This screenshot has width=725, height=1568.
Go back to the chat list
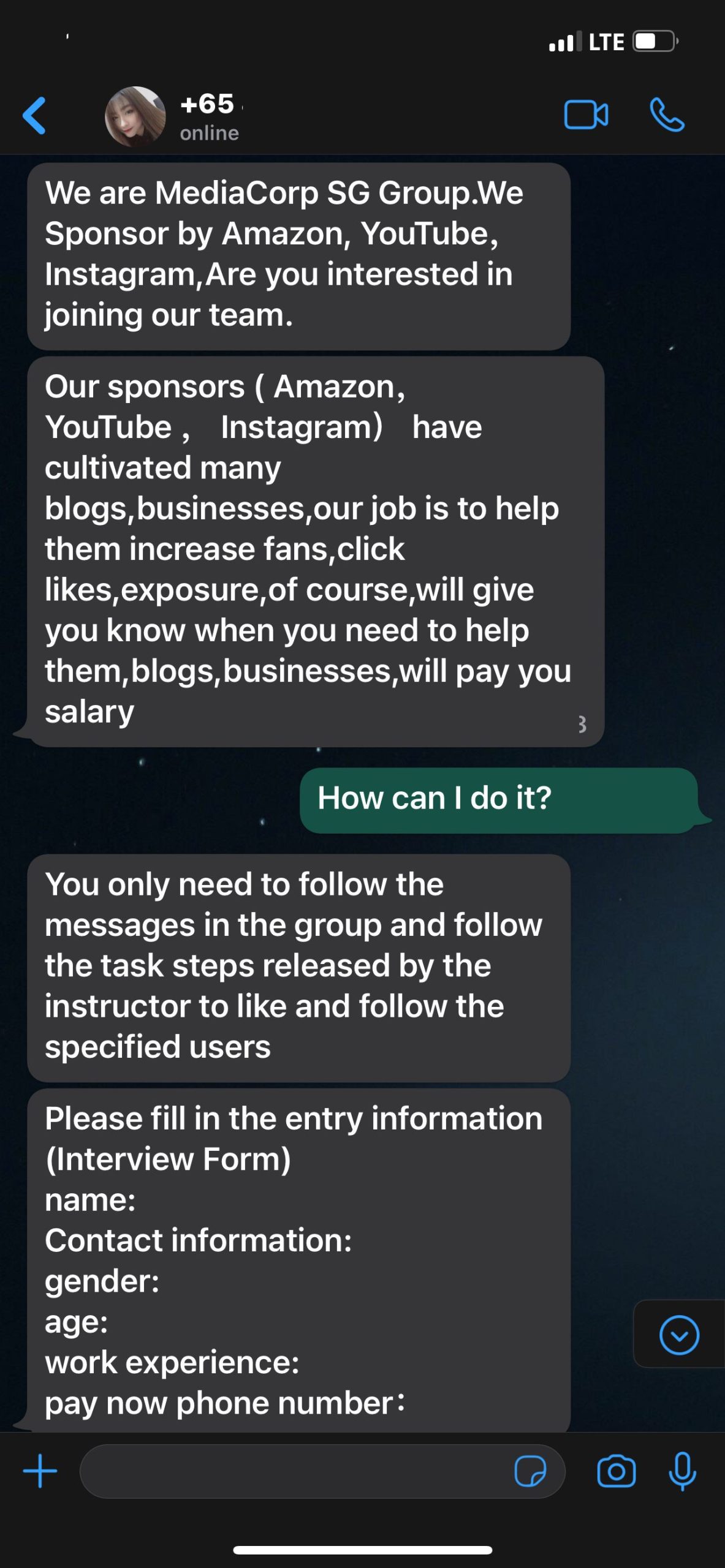pyautogui.click(x=34, y=116)
